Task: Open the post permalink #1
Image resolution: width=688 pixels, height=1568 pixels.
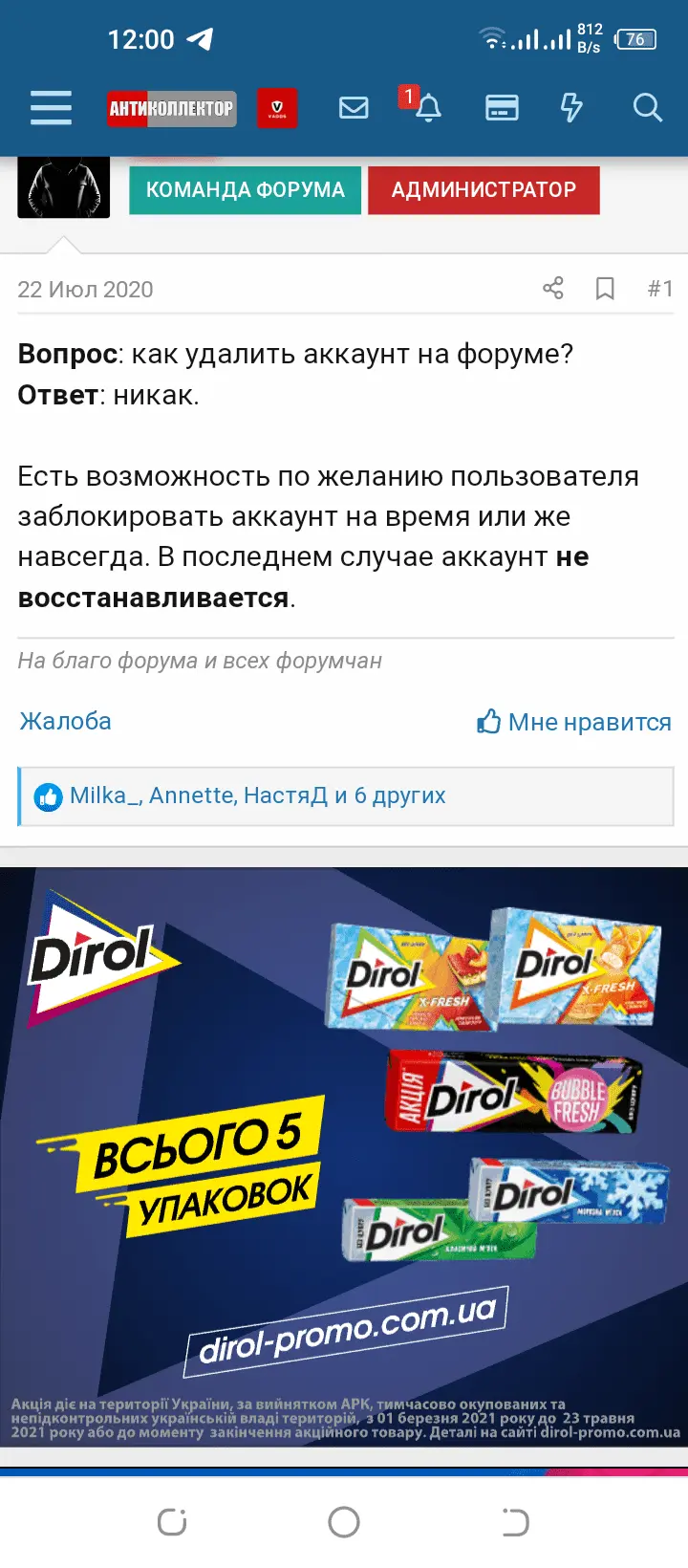Action: pyautogui.click(x=661, y=288)
